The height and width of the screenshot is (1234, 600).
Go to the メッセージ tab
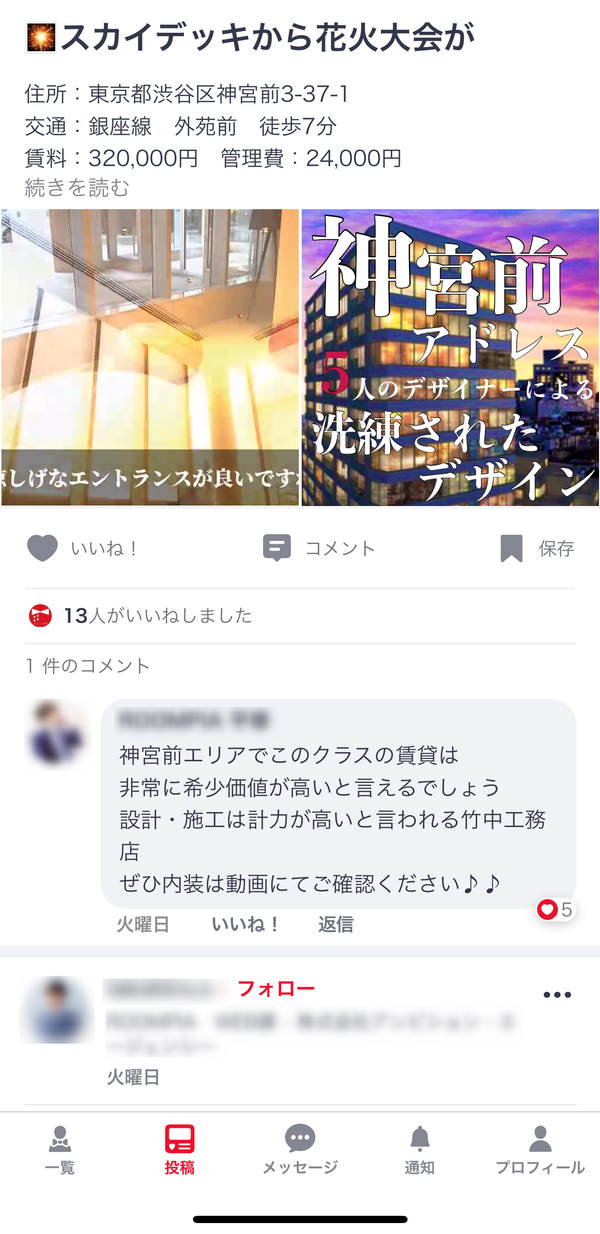pyautogui.click(x=300, y=1149)
